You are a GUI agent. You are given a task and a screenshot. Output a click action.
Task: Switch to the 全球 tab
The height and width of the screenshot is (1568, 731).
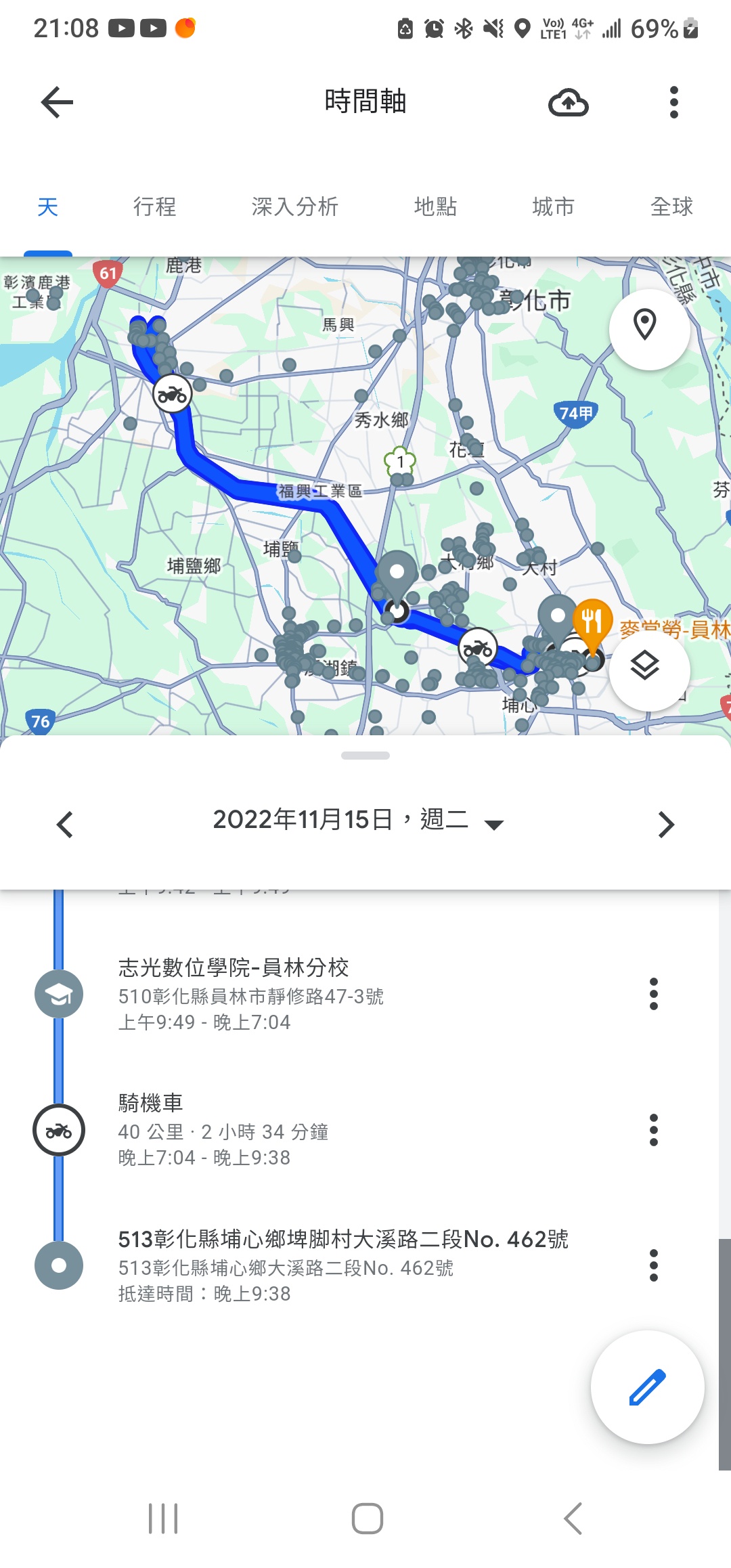click(x=671, y=206)
